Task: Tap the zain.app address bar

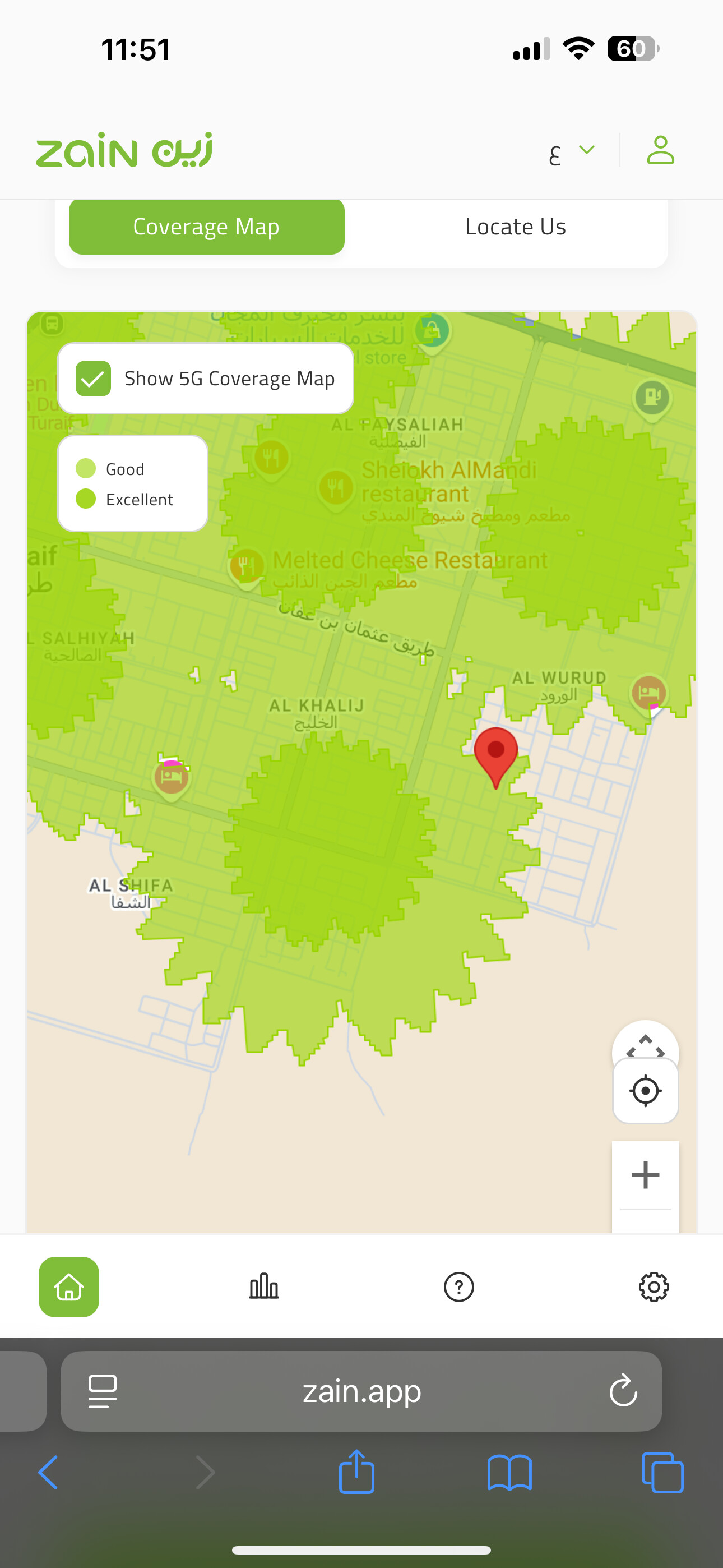Action: tap(361, 1391)
